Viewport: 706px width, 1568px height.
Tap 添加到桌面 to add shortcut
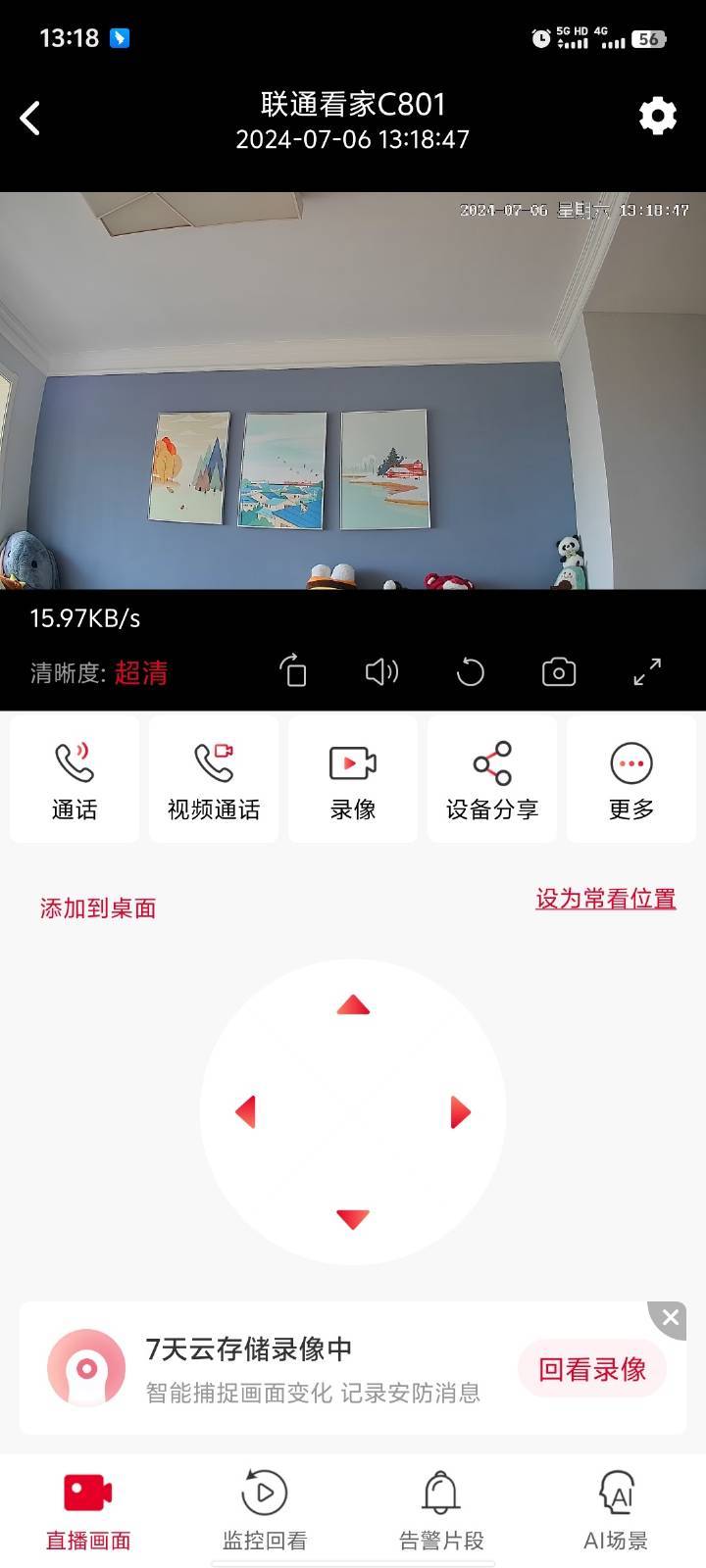point(98,908)
